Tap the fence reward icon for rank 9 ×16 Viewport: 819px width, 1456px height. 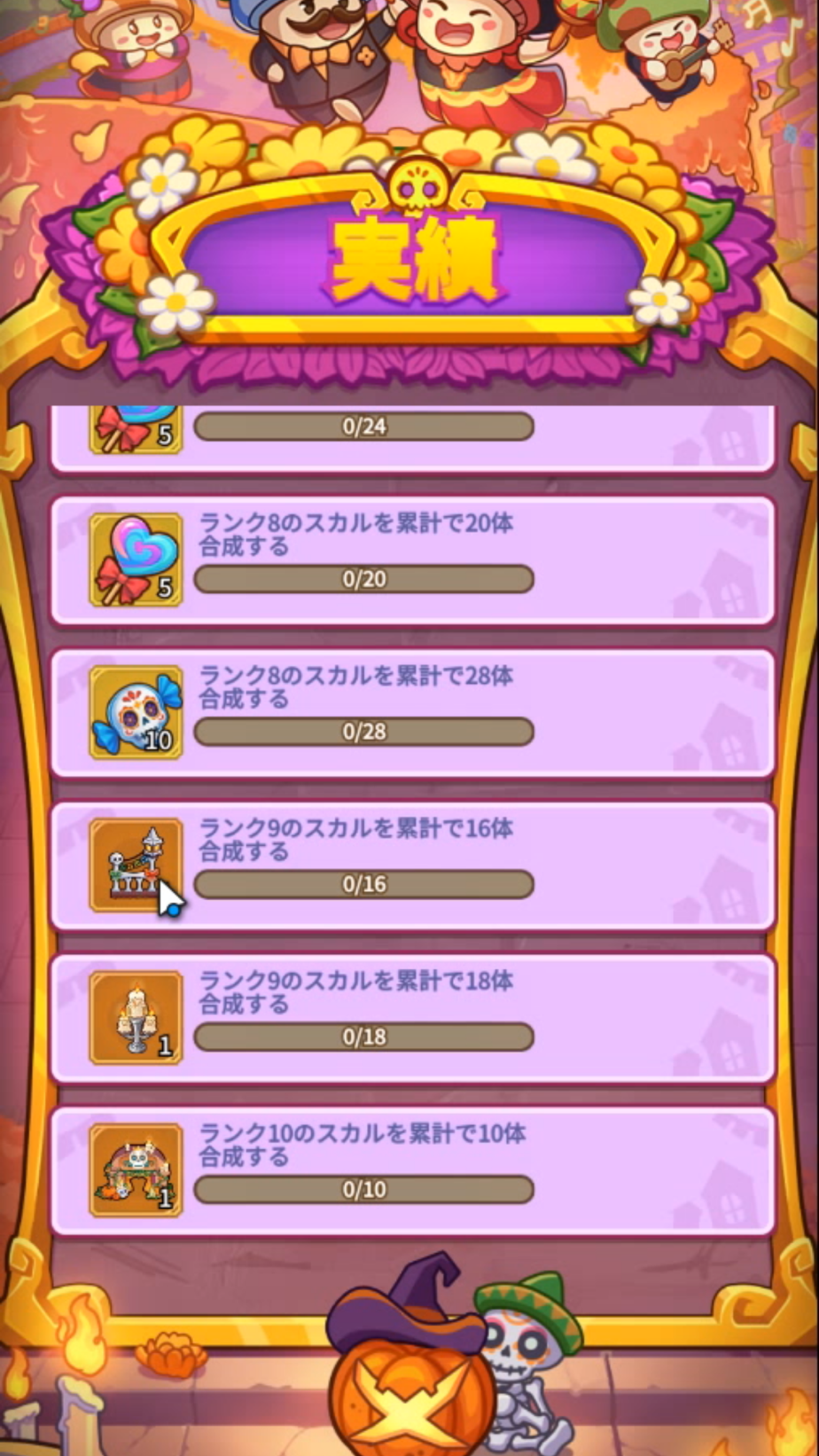point(136,865)
